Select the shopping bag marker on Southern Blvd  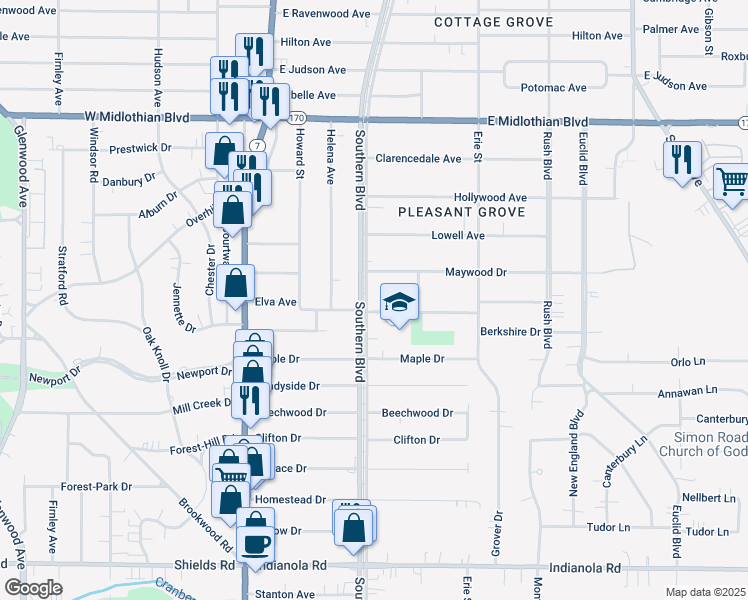354,531
